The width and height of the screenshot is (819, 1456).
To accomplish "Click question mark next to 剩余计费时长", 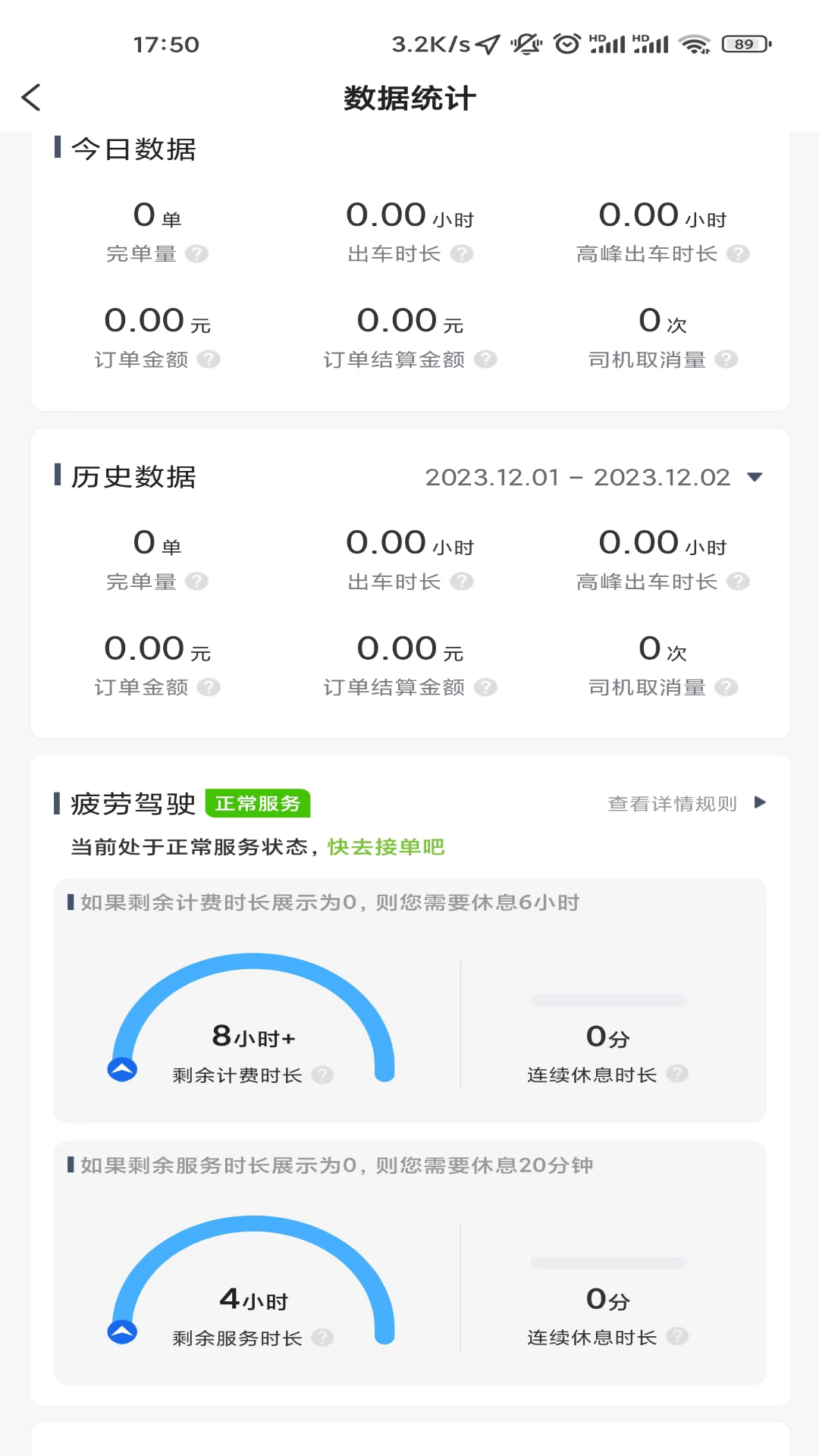I will [x=325, y=1074].
